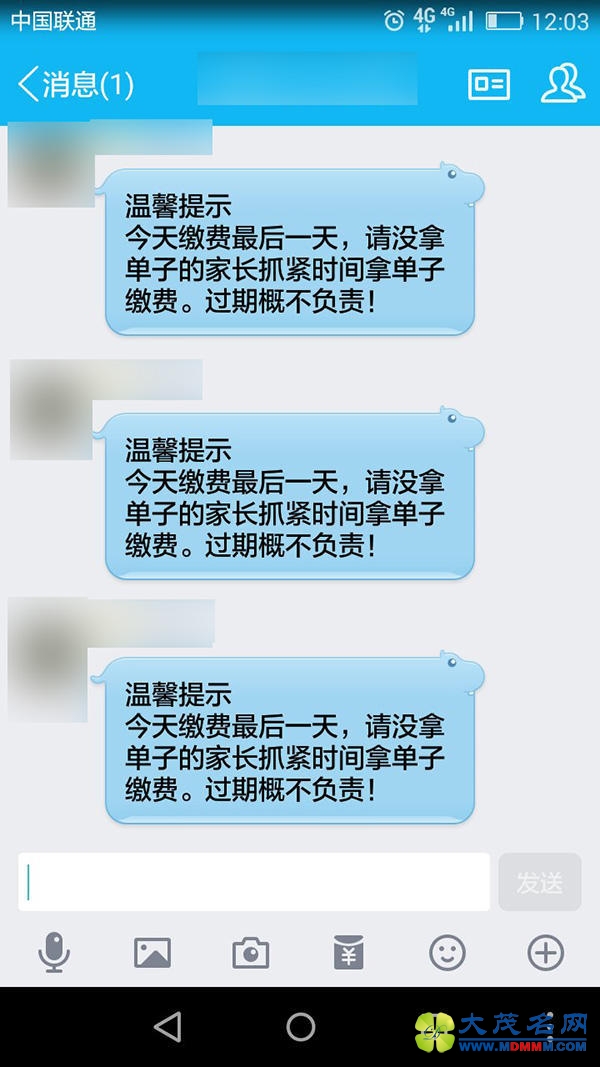Tap the 发送 send button
600x1067 pixels.
click(x=539, y=882)
